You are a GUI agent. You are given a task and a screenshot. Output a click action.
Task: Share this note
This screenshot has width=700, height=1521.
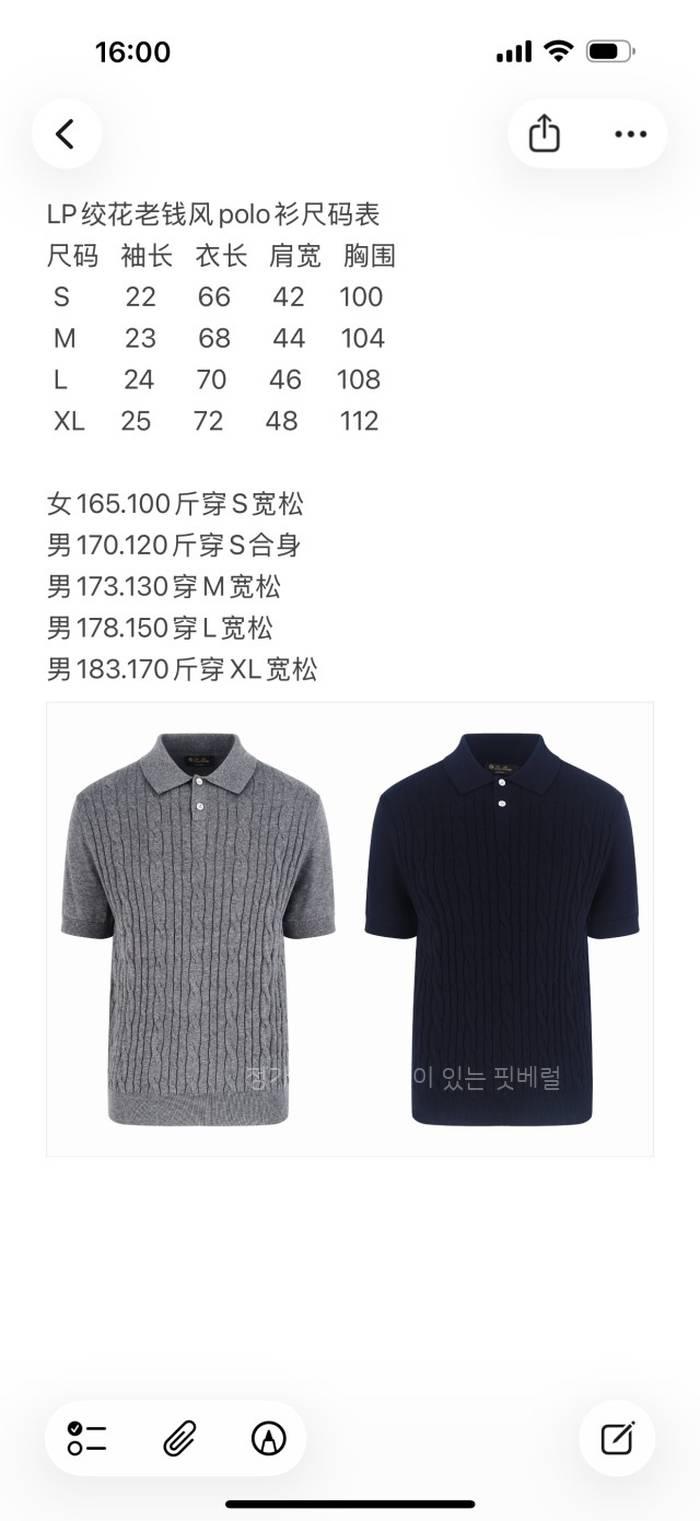pos(544,134)
